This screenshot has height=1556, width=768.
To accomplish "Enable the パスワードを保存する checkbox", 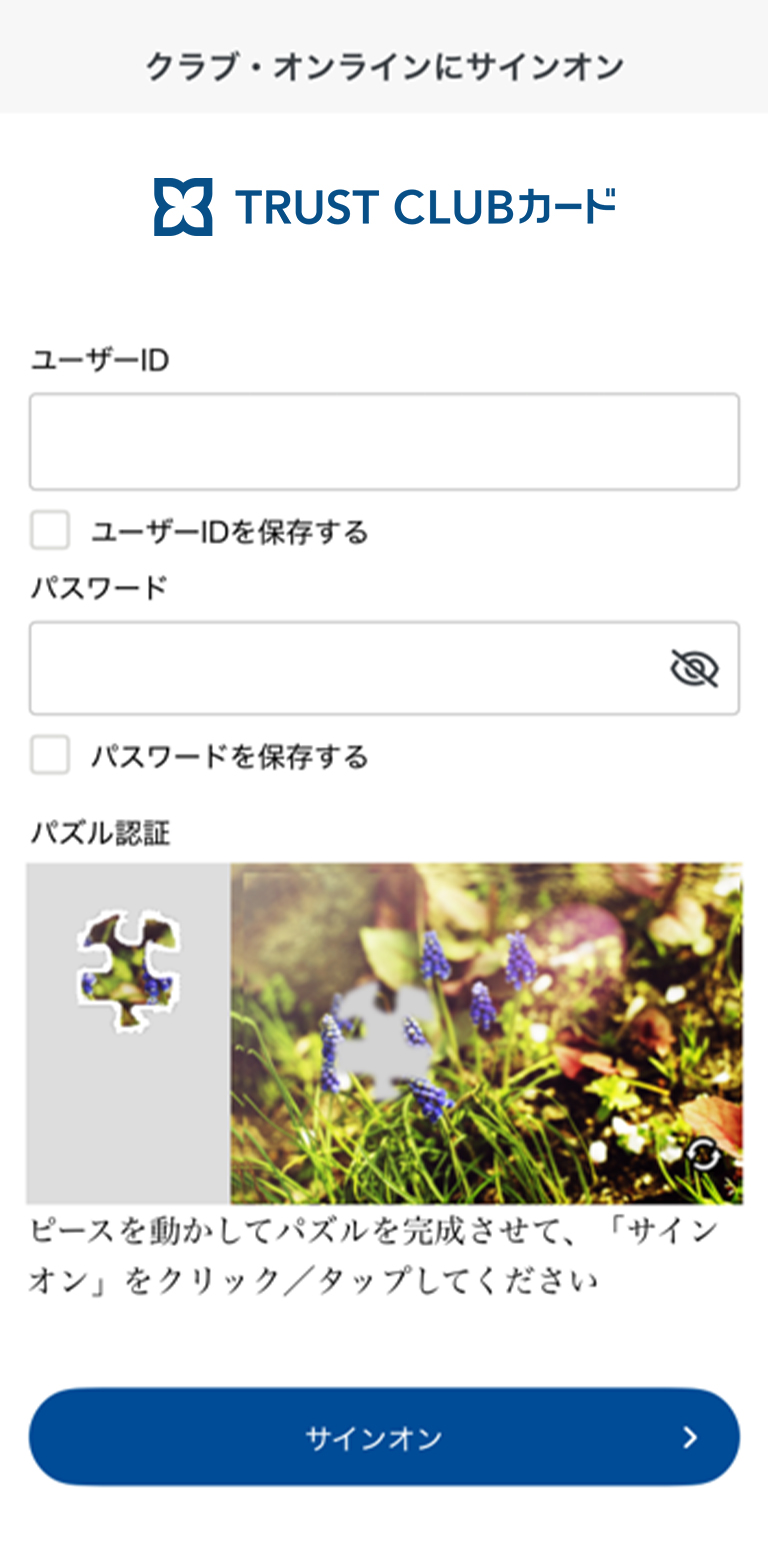I will coord(50,756).
